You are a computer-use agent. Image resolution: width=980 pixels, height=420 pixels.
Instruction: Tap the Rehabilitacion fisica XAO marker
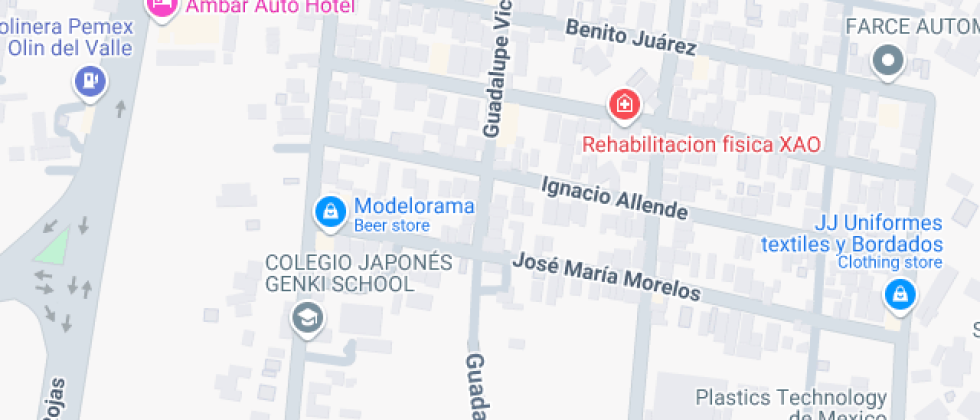coord(625,104)
